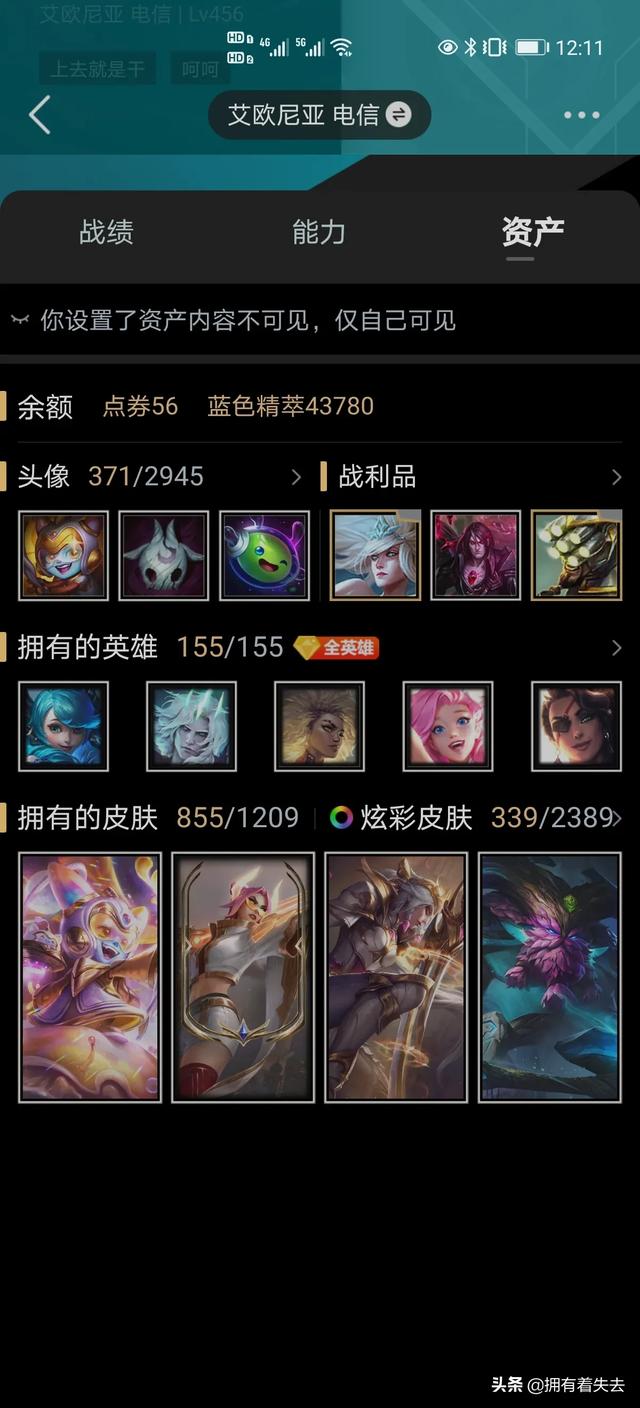Open the three-dot overflow menu
The image size is (640, 1408).
tap(581, 116)
